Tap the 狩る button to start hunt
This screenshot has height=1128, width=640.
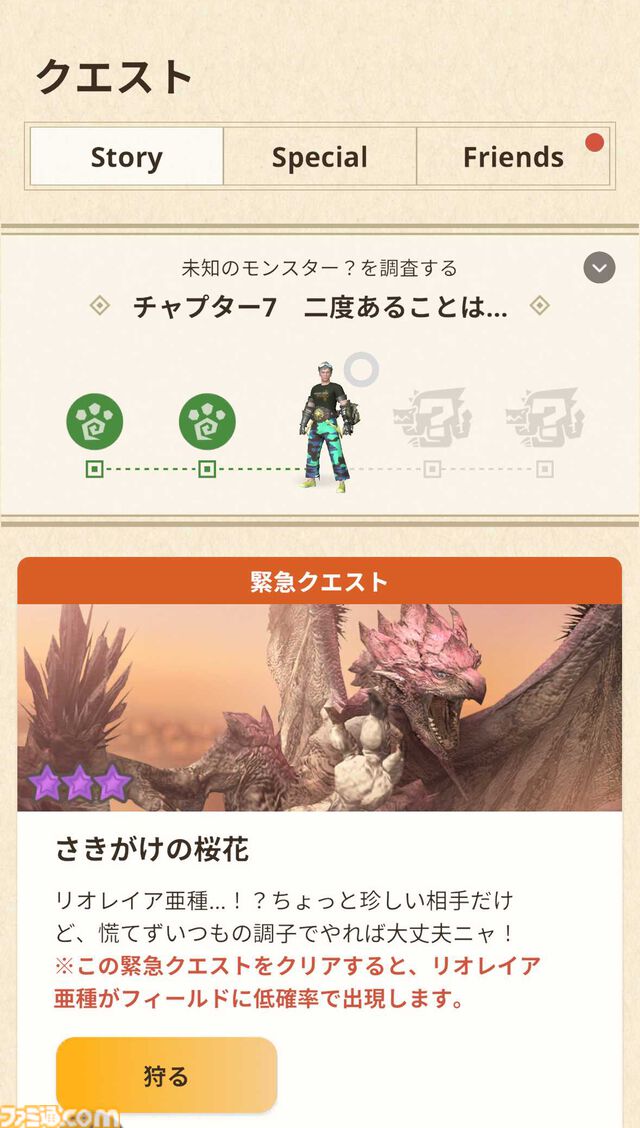pos(166,1076)
